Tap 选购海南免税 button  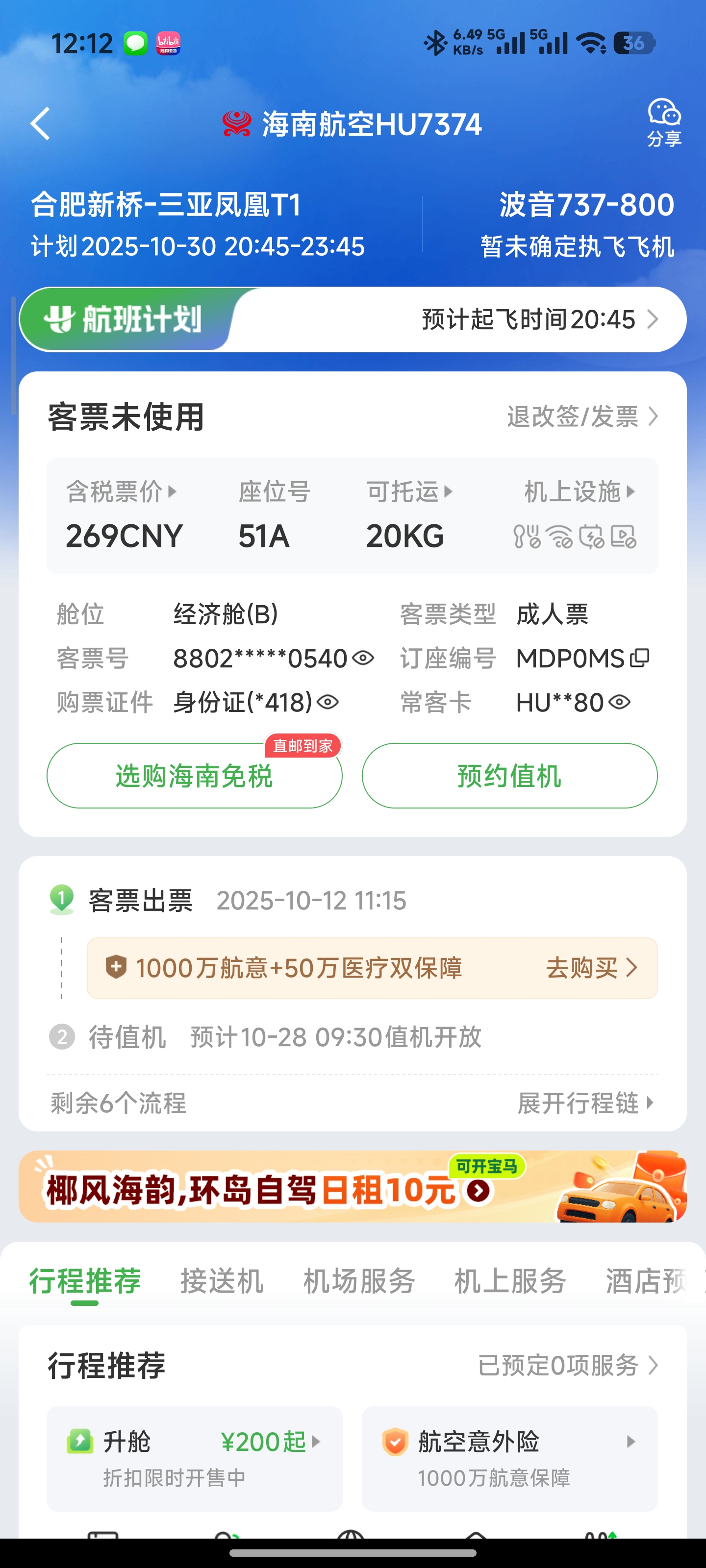point(194,776)
